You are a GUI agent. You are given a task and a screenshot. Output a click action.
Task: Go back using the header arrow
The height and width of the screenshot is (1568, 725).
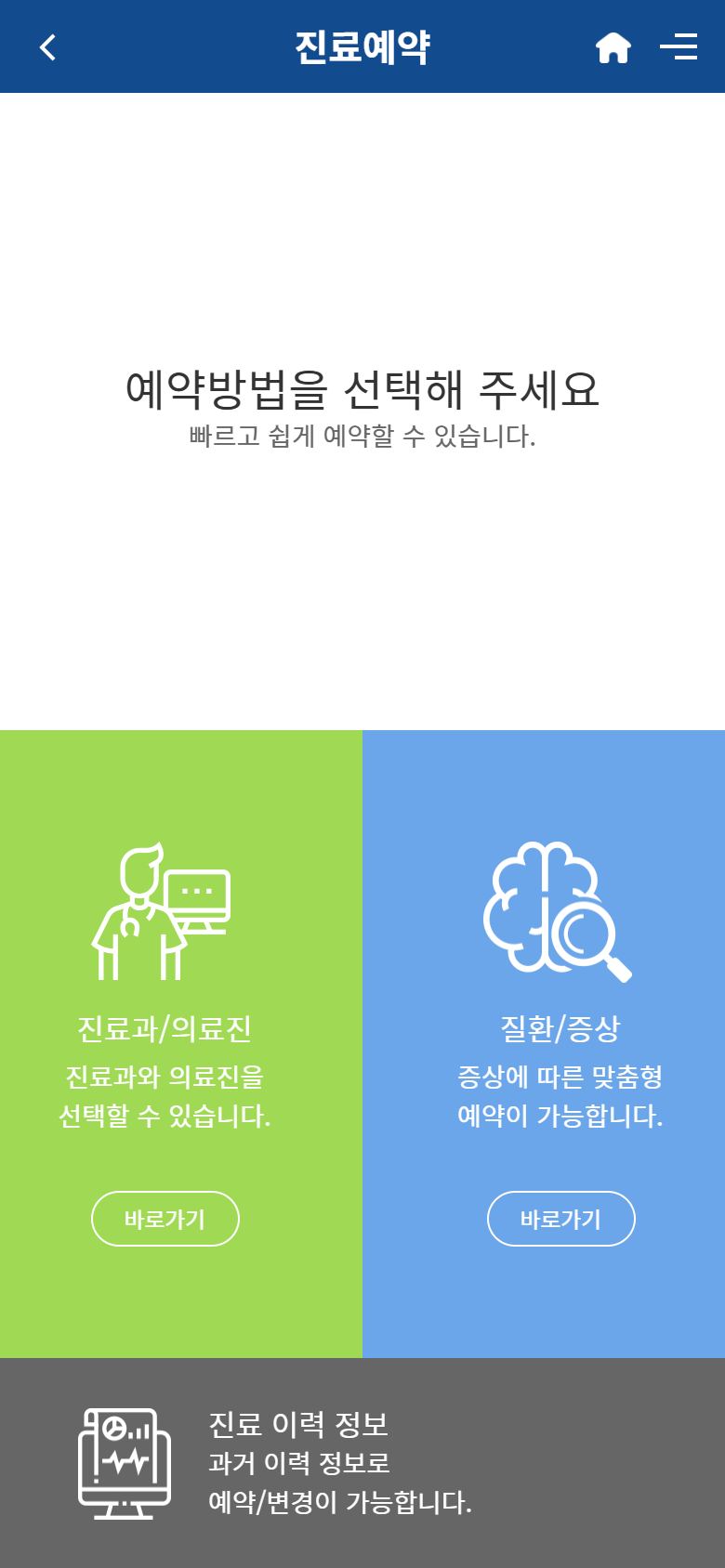[x=48, y=47]
